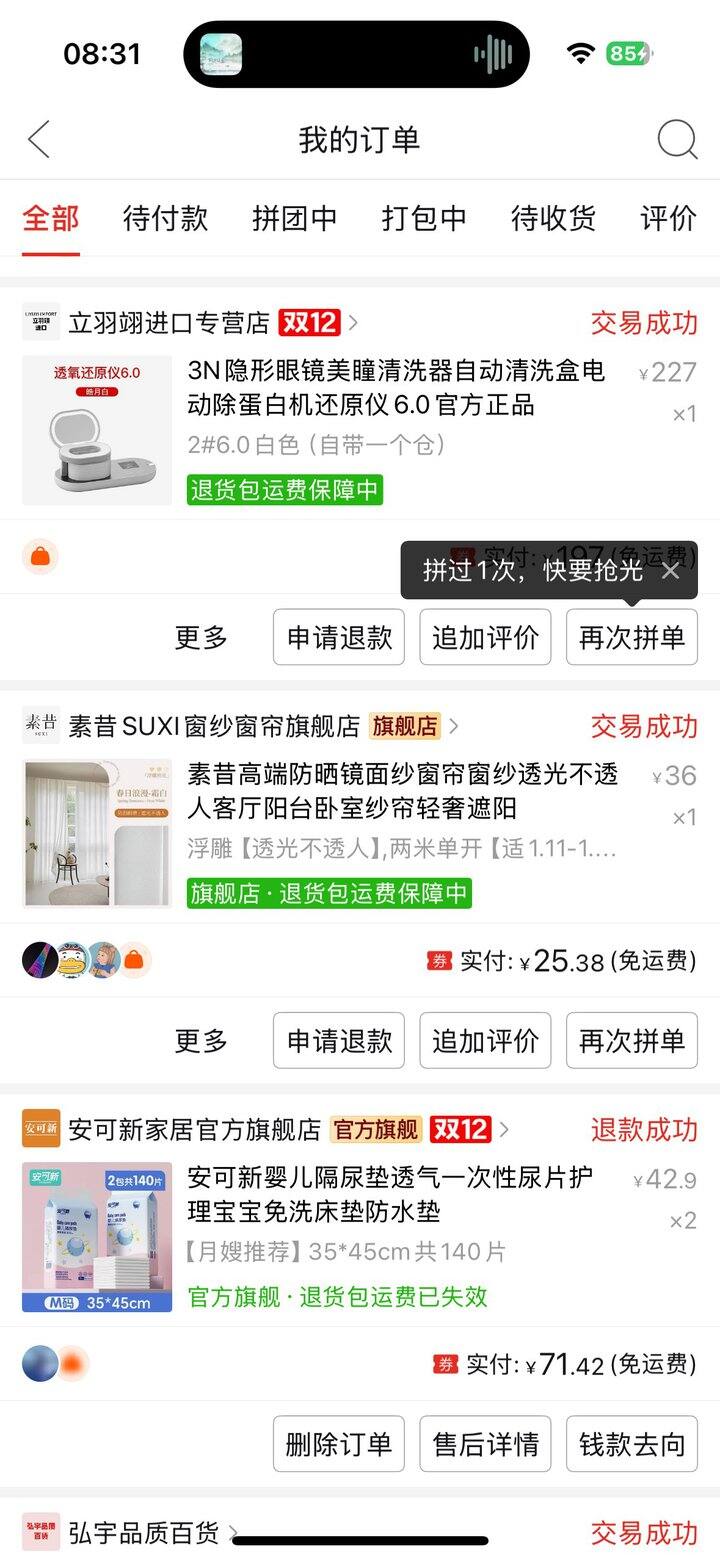Switch to 待付款 tab

tap(165, 218)
